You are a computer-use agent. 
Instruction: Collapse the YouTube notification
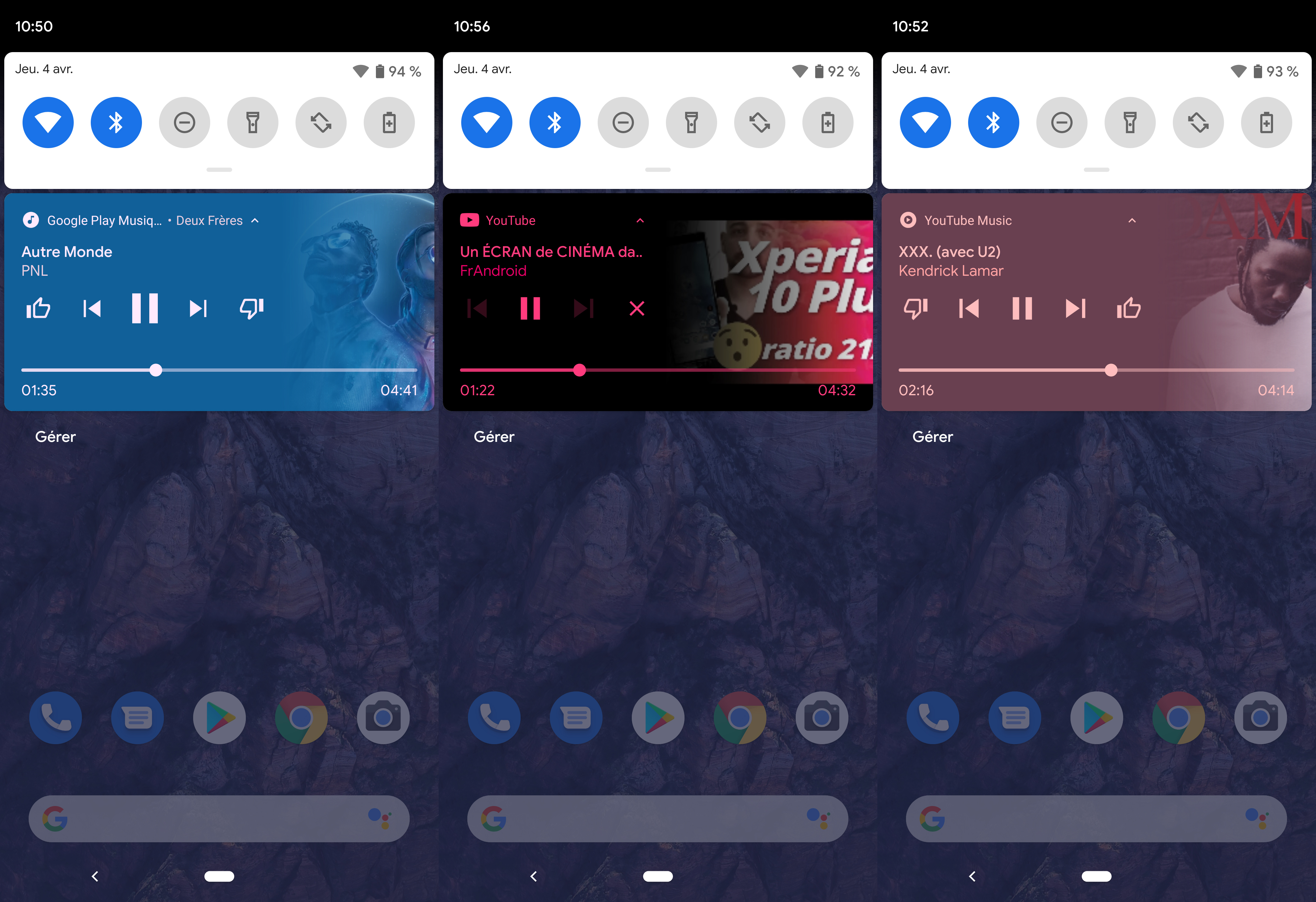[640, 220]
